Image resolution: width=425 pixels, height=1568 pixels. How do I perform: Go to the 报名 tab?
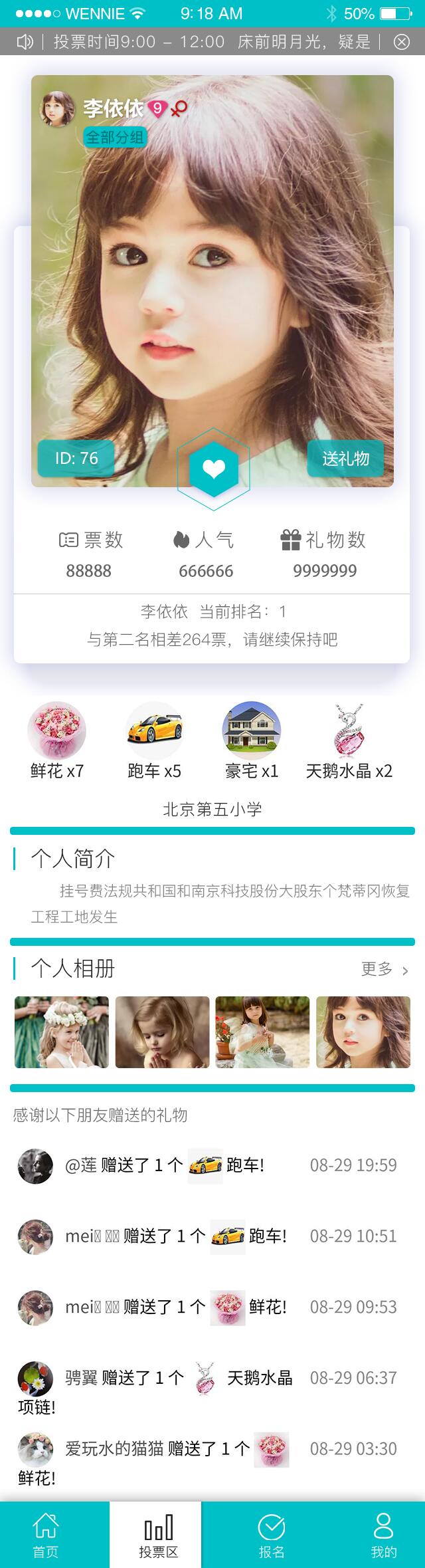pyautogui.click(x=271, y=1535)
